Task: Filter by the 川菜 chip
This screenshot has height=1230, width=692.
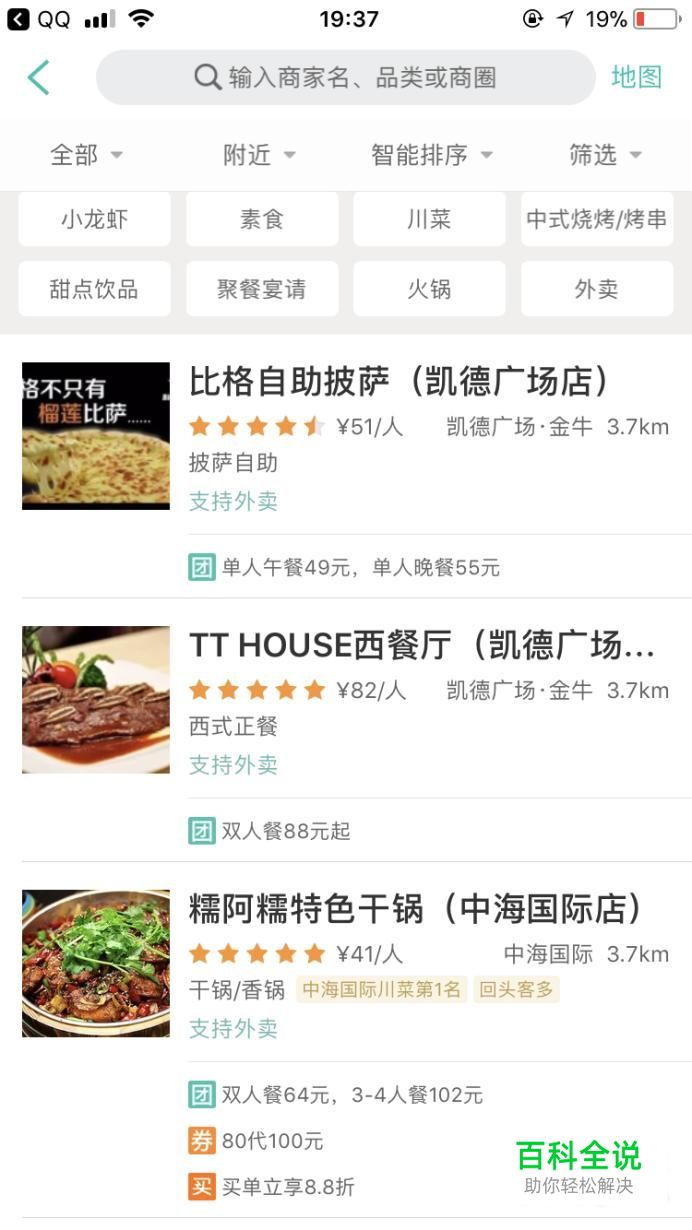Action: click(x=429, y=219)
